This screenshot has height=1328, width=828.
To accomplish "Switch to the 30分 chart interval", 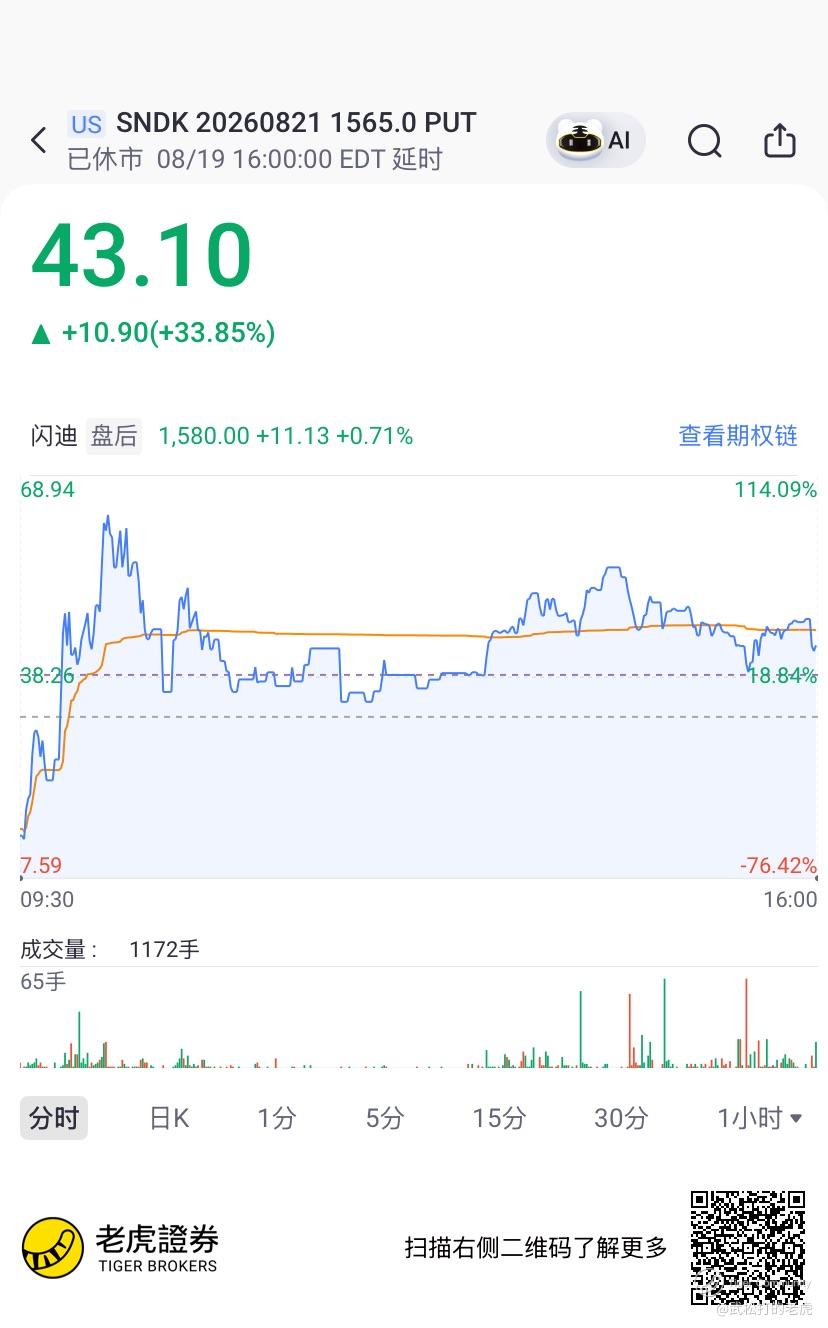I will point(621,1118).
